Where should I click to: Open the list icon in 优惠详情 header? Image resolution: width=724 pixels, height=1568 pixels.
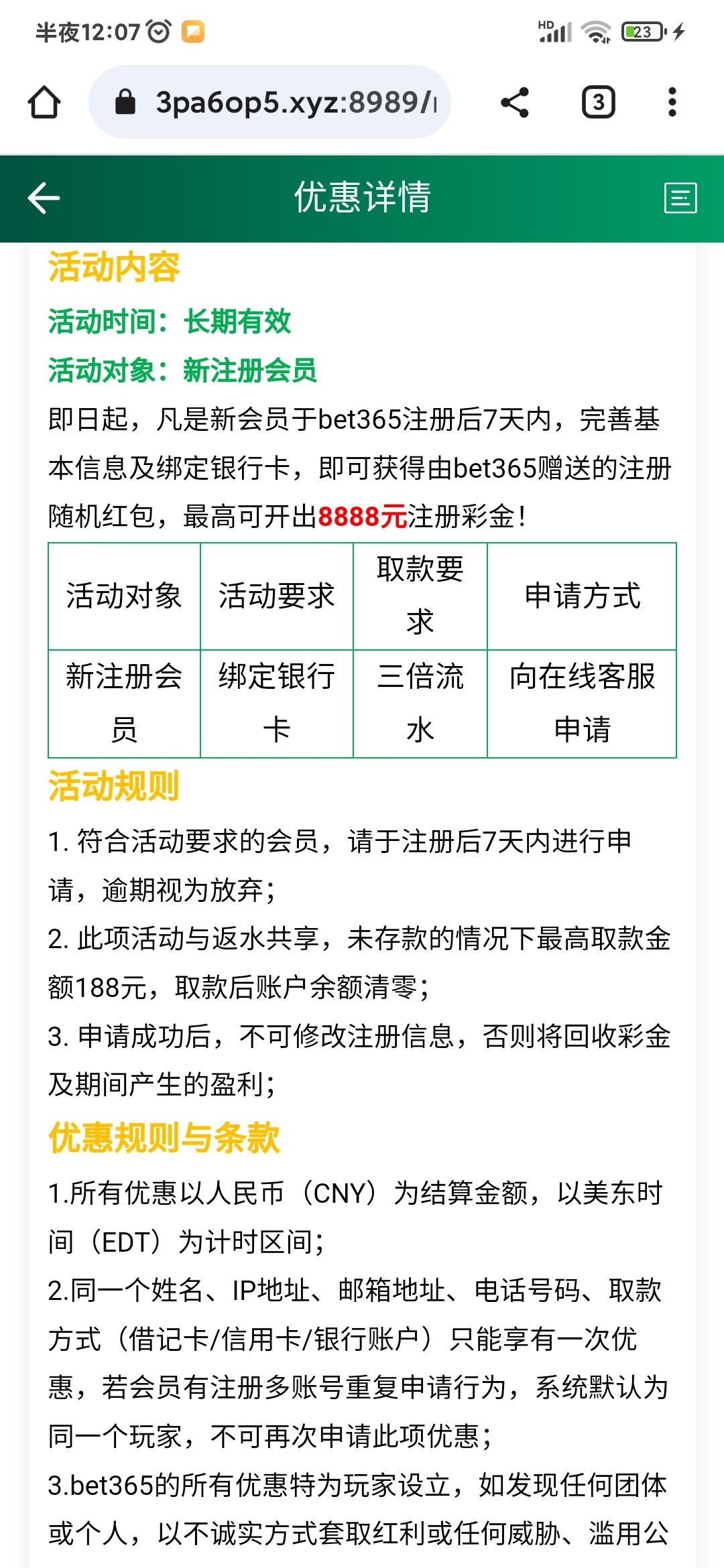coord(680,198)
